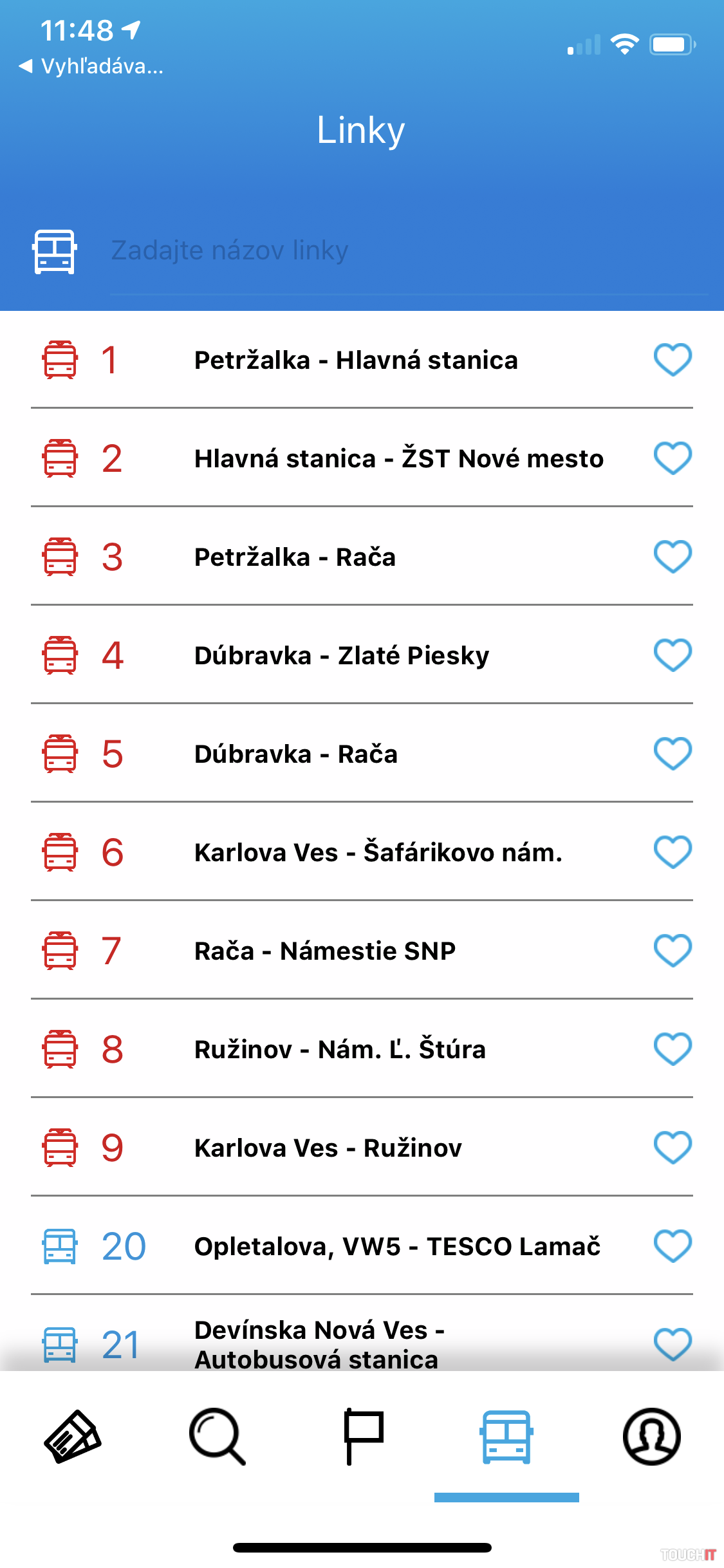The image size is (724, 1568).
Task: Add line 4 Dúbravka - Zlaté Piesky to favorites
Action: (x=673, y=655)
